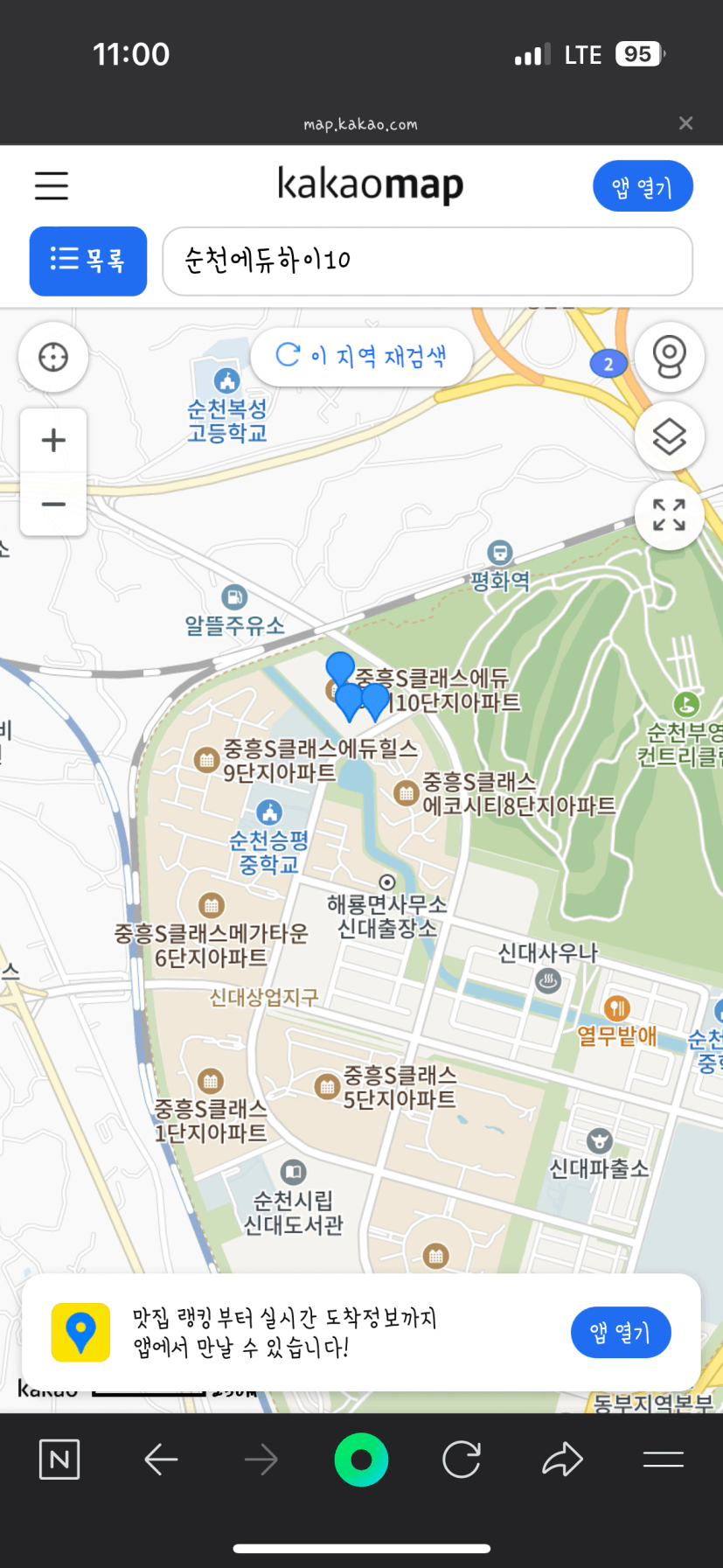Close the in-app browser page
This screenshot has width=723, height=1568.
(686, 123)
